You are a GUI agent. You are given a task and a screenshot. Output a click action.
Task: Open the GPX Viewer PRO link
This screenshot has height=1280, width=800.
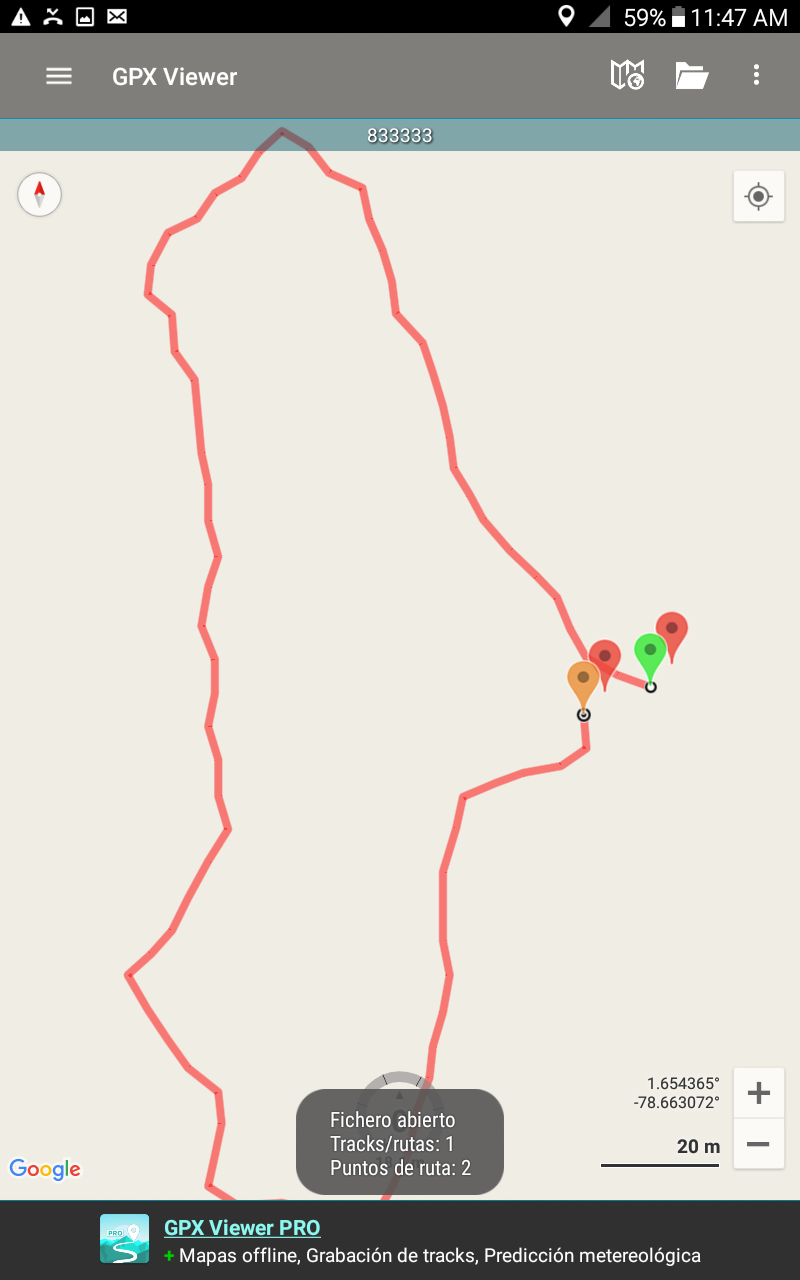pos(242,1228)
